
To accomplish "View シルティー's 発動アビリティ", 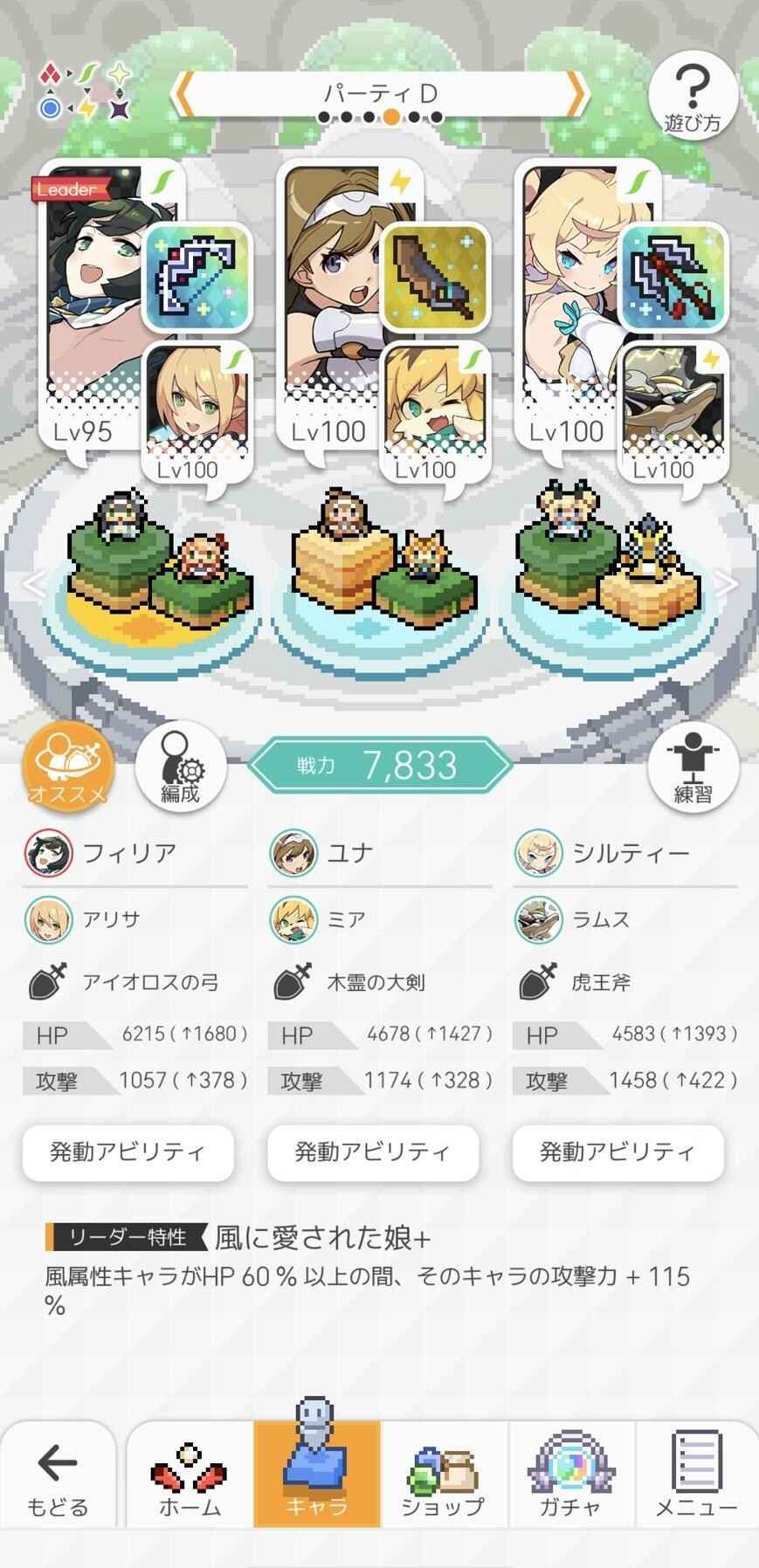I will pos(618,1152).
